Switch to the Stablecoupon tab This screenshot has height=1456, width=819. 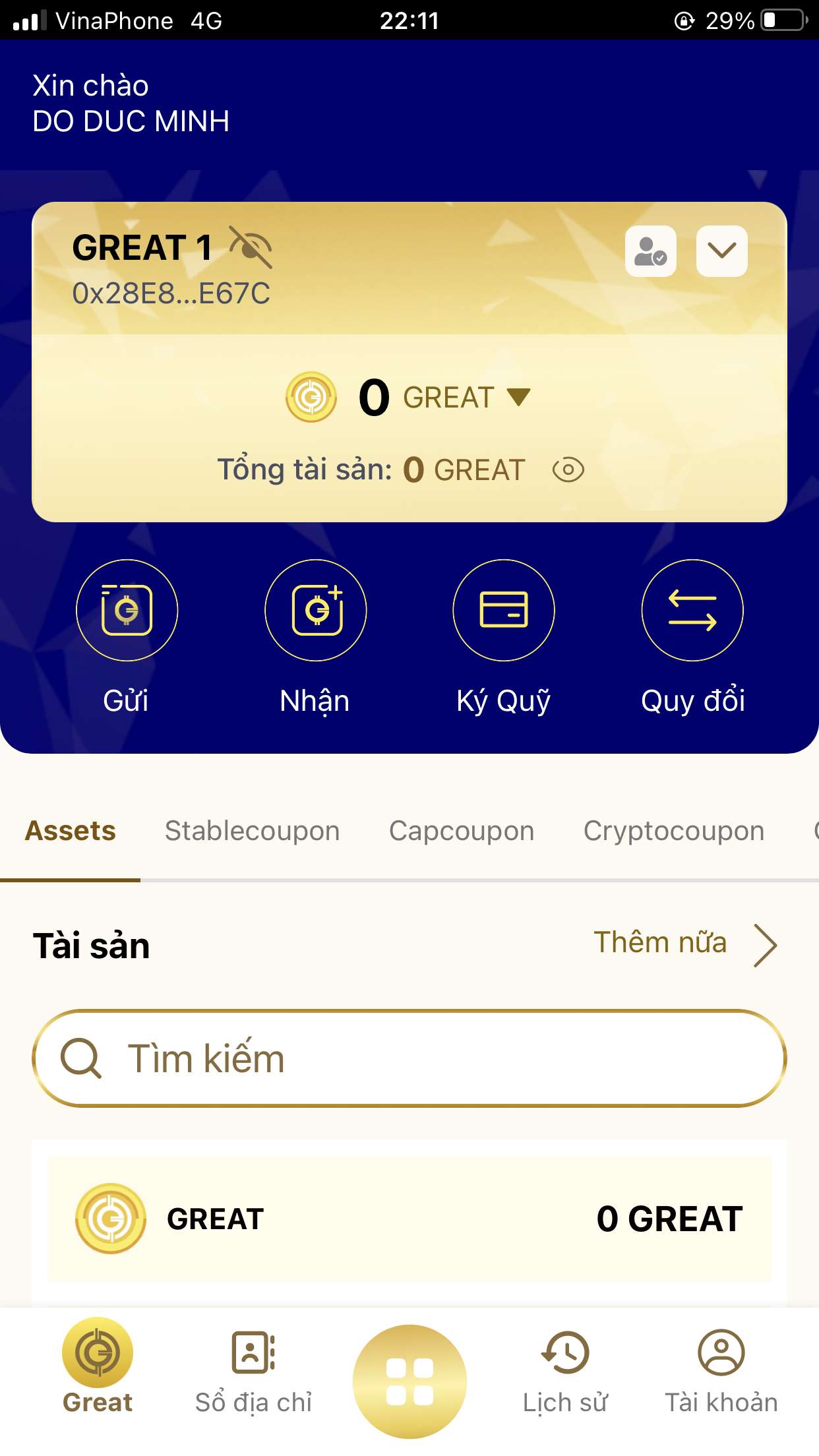point(252,831)
